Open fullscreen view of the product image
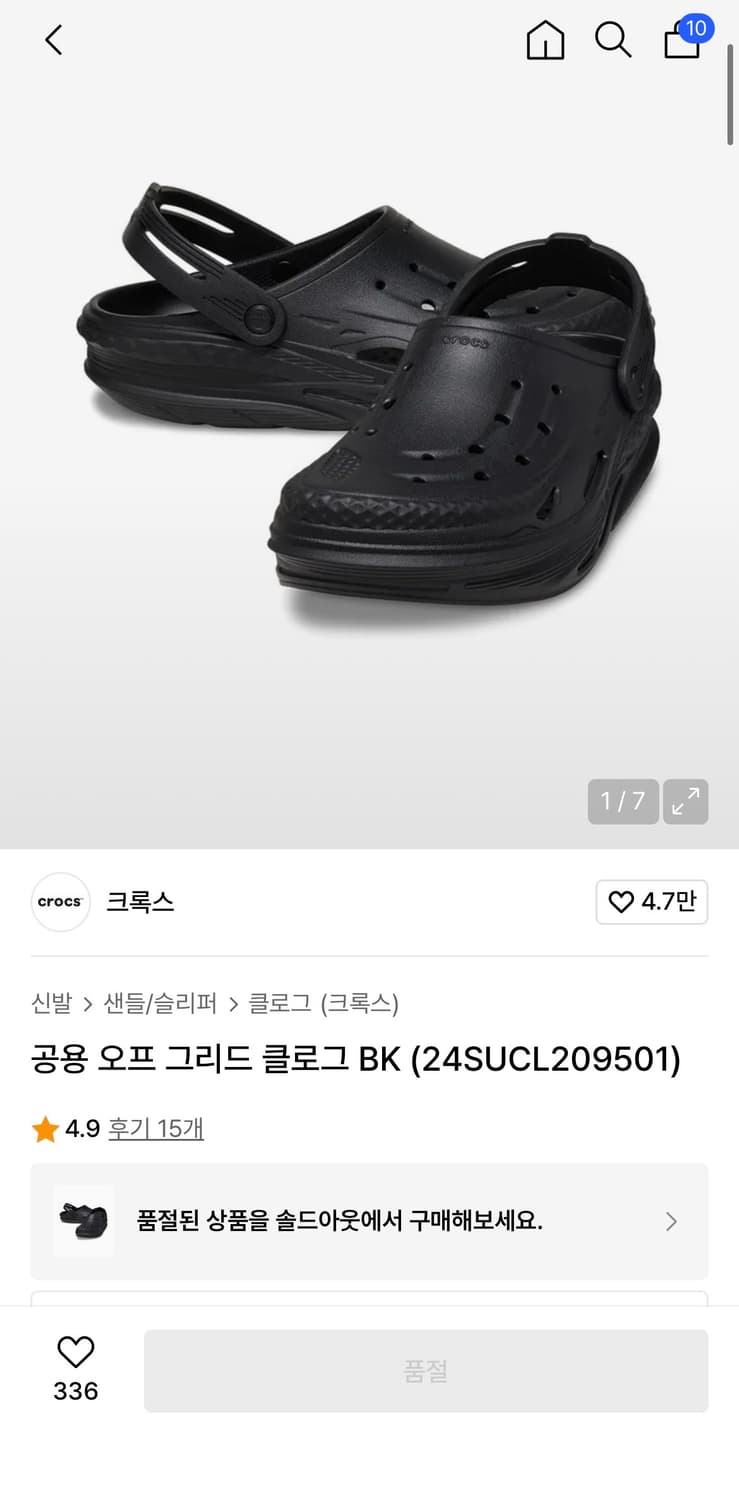 (686, 801)
